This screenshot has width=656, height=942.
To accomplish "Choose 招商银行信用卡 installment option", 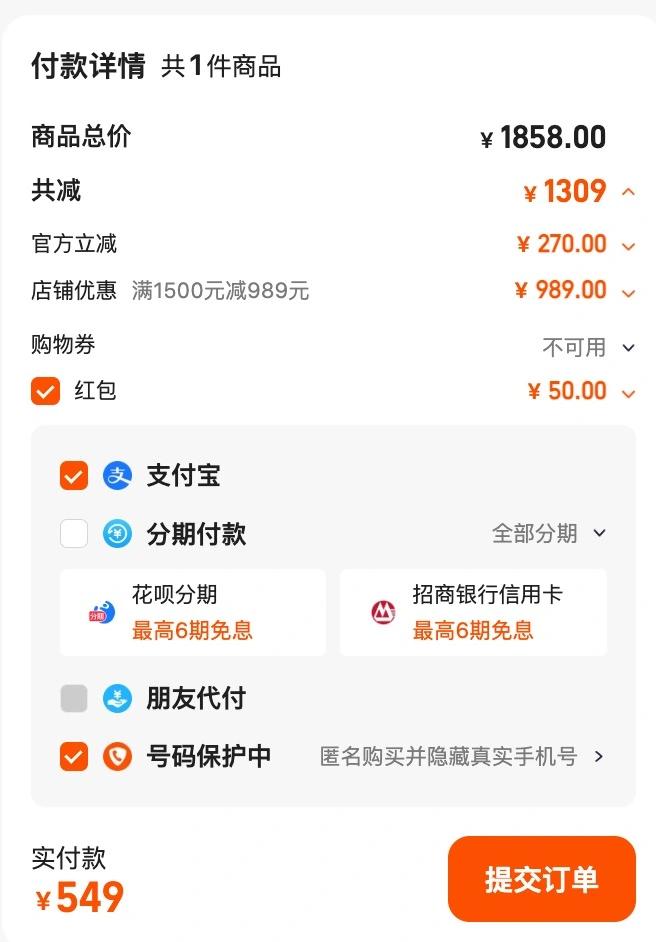I will pyautogui.click(x=473, y=612).
